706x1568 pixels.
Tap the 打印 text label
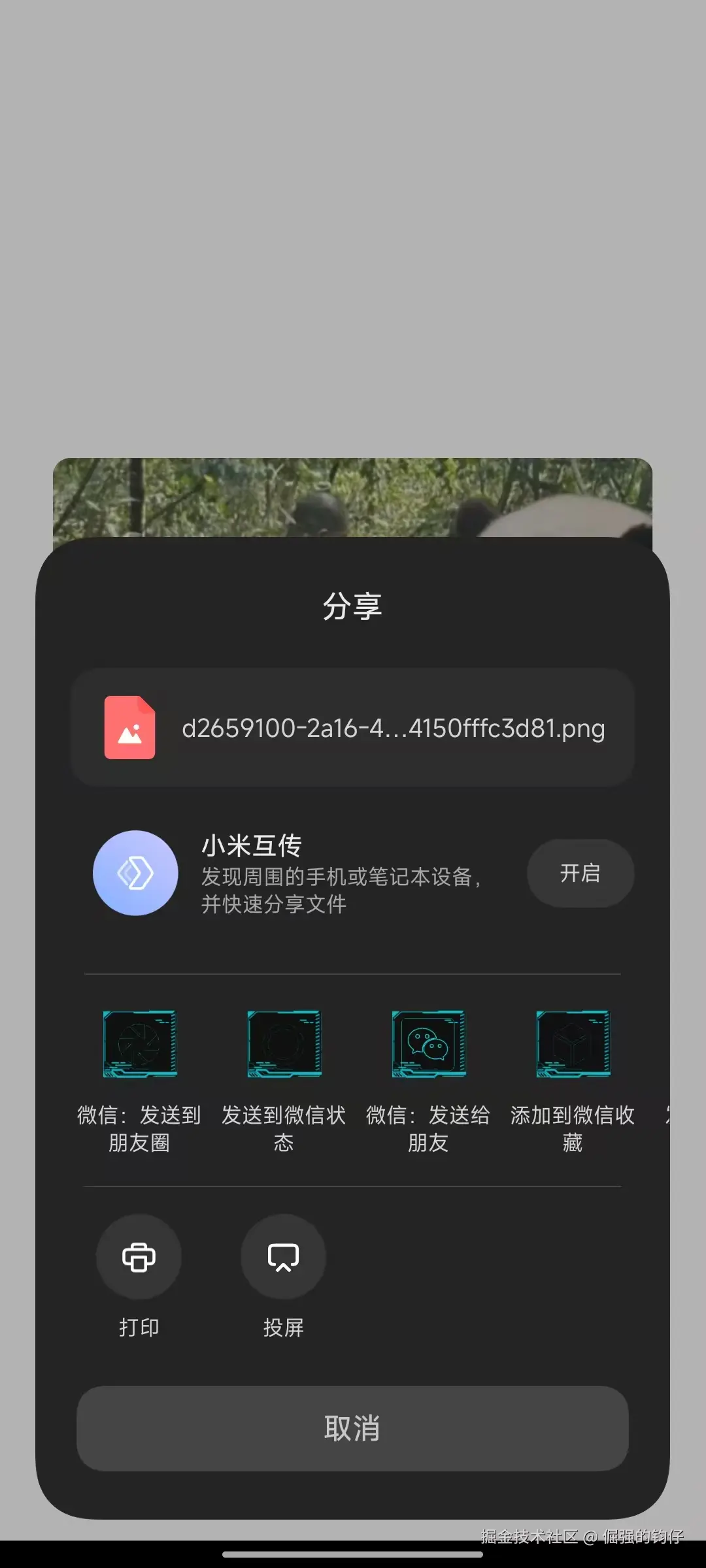(139, 1326)
